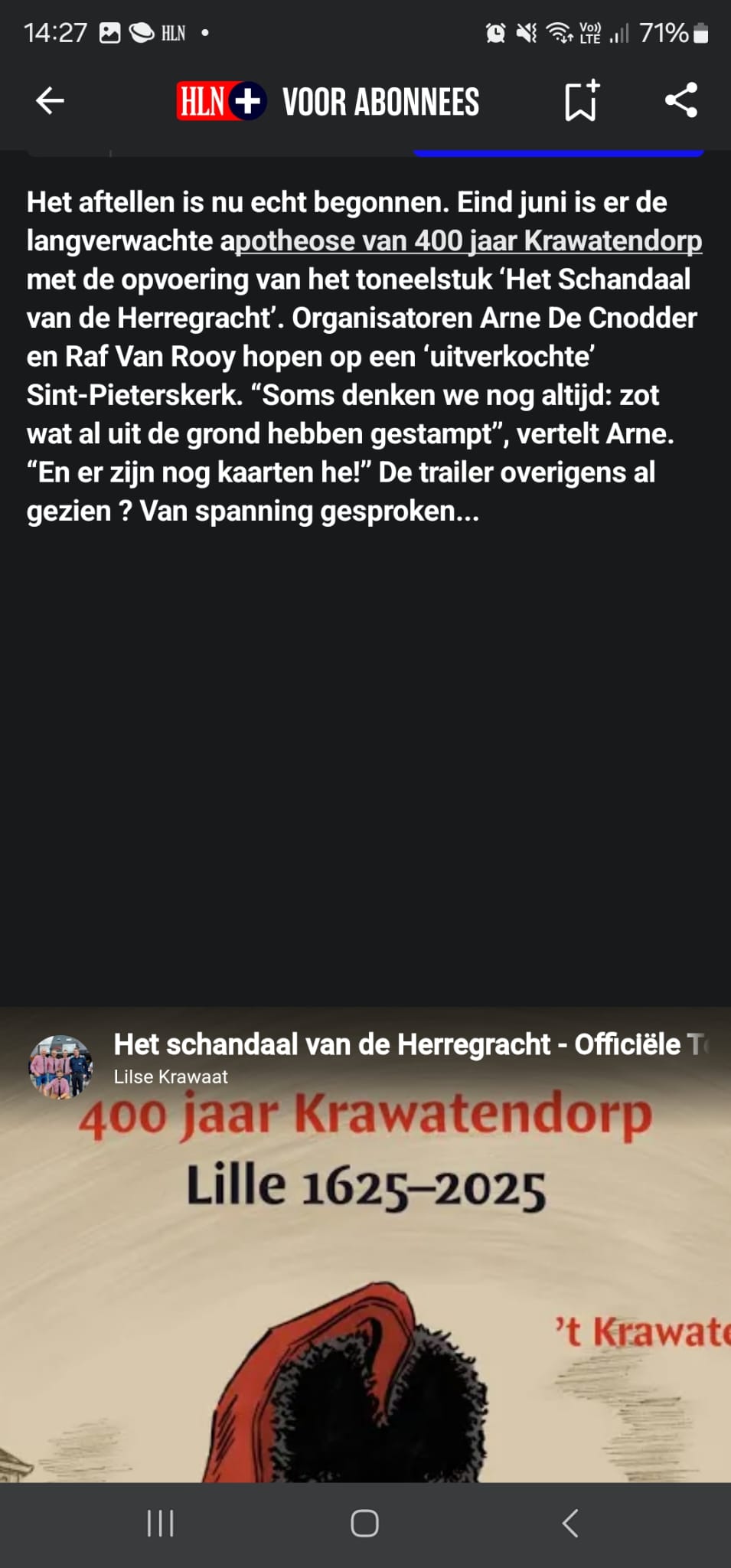Open the video title 'Het schandaal van de Herregracht'

point(398,1044)
